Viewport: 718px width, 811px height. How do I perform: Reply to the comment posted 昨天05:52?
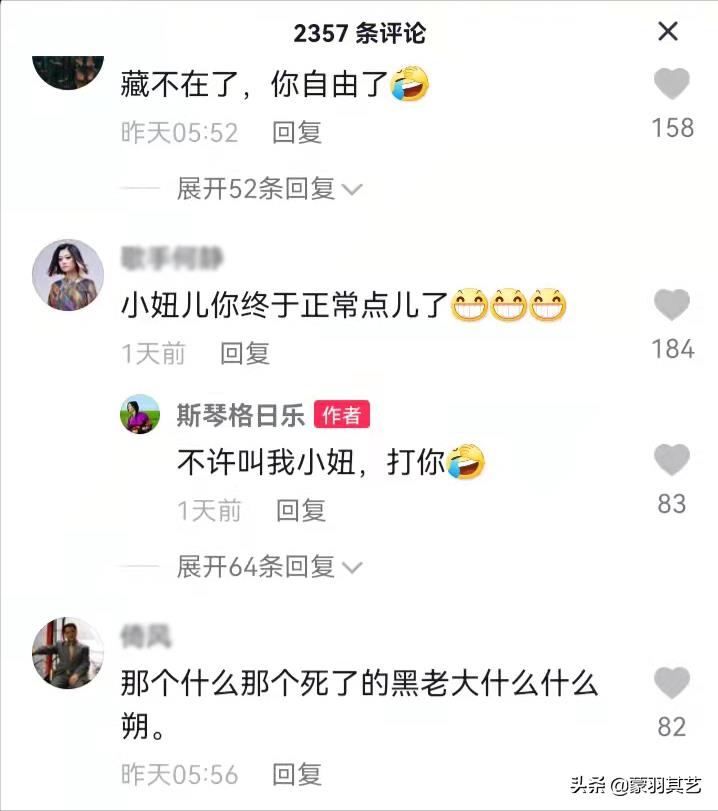(x=297, y=132)
